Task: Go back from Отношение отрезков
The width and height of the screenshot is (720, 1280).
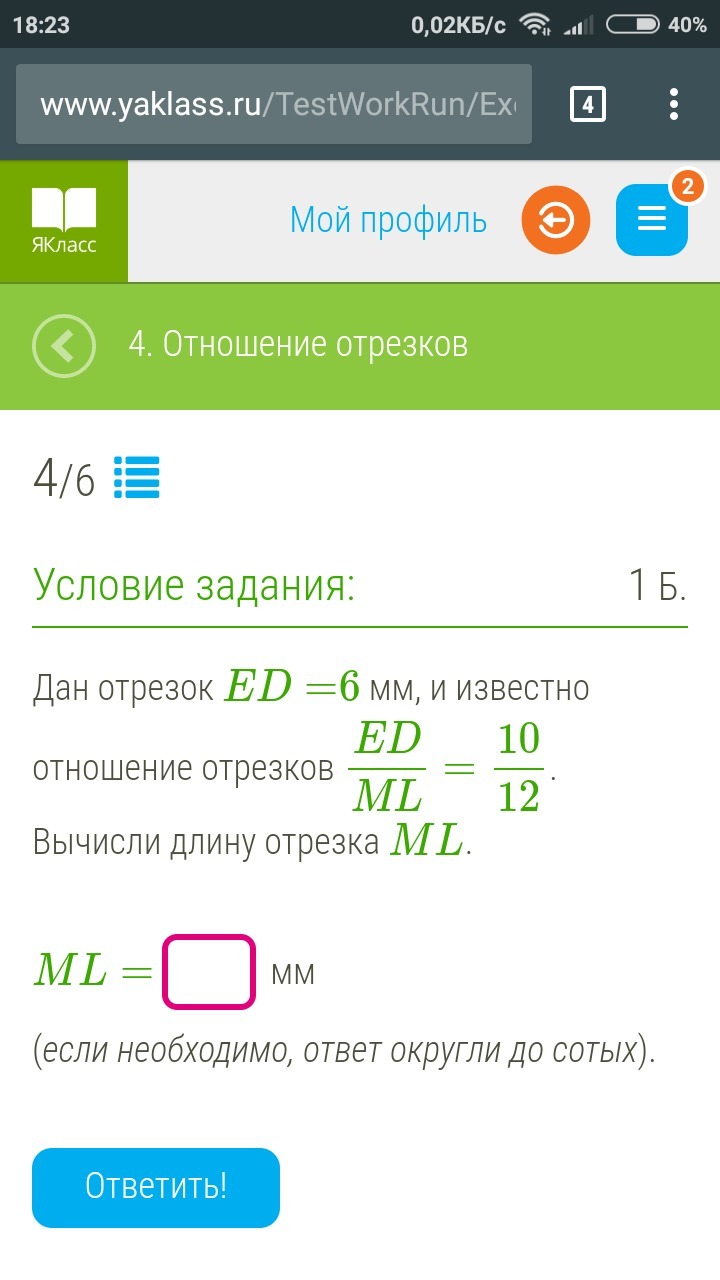Action: point(64,346)
